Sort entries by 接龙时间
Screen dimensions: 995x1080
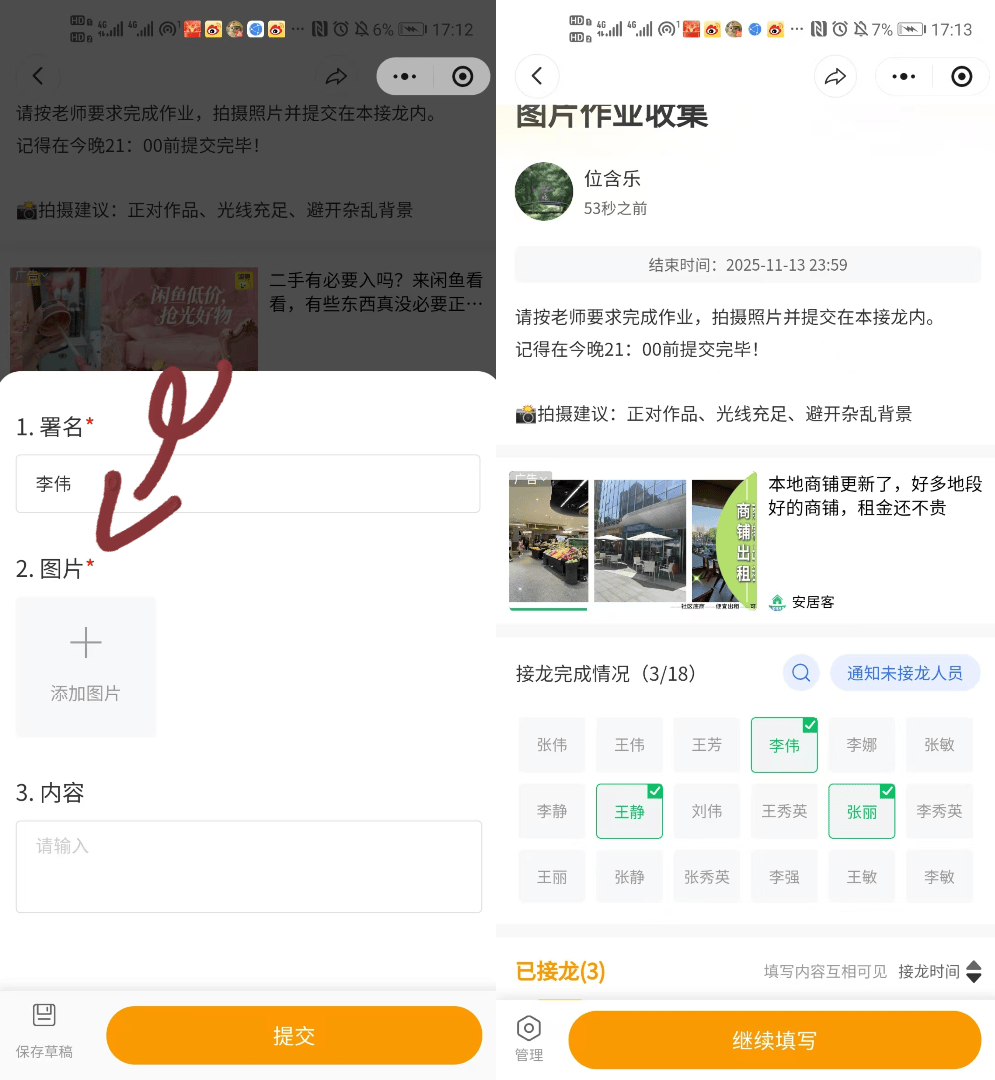(939, 971)
